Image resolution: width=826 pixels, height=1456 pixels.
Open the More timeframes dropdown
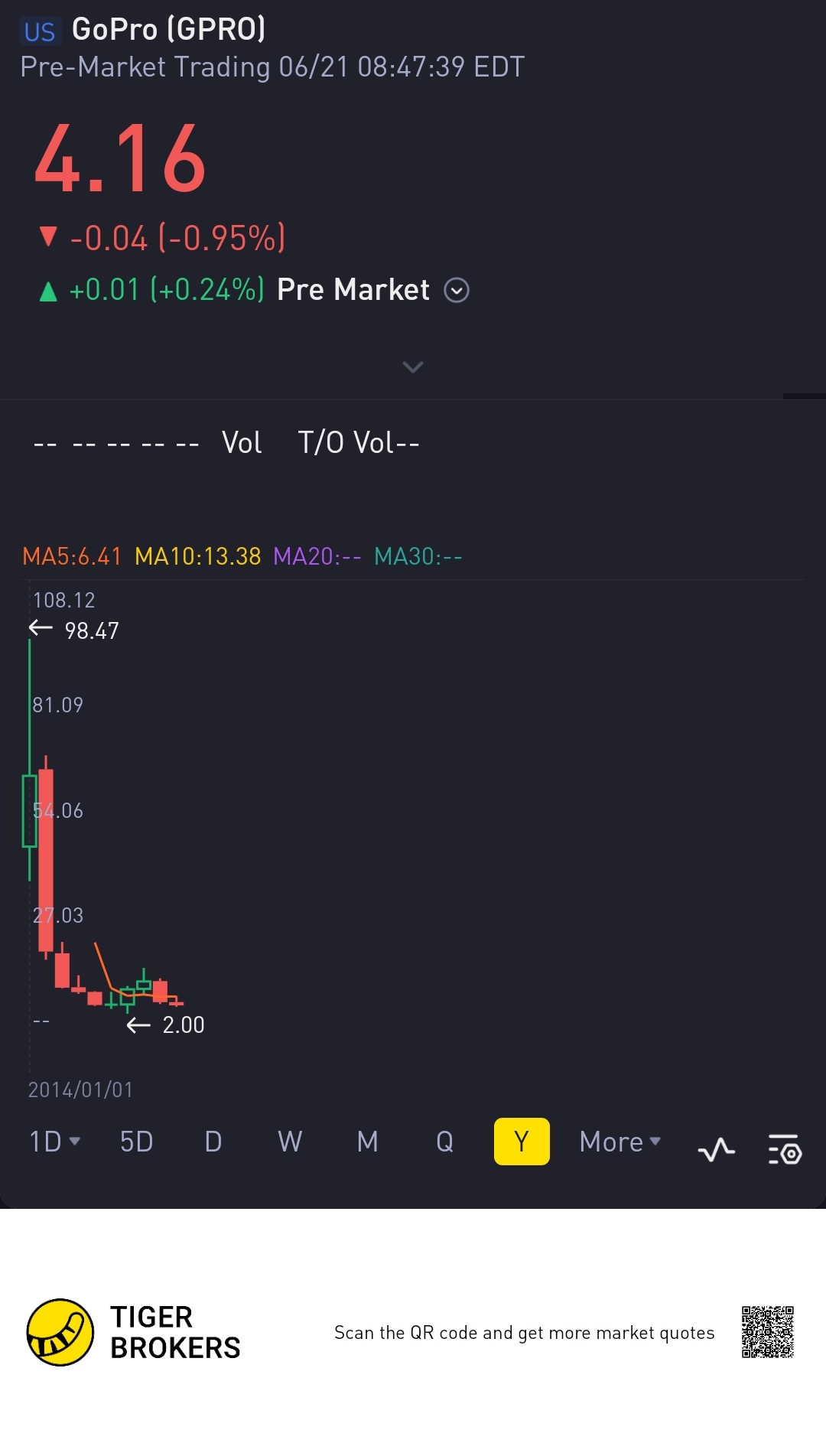point(619,1142)
